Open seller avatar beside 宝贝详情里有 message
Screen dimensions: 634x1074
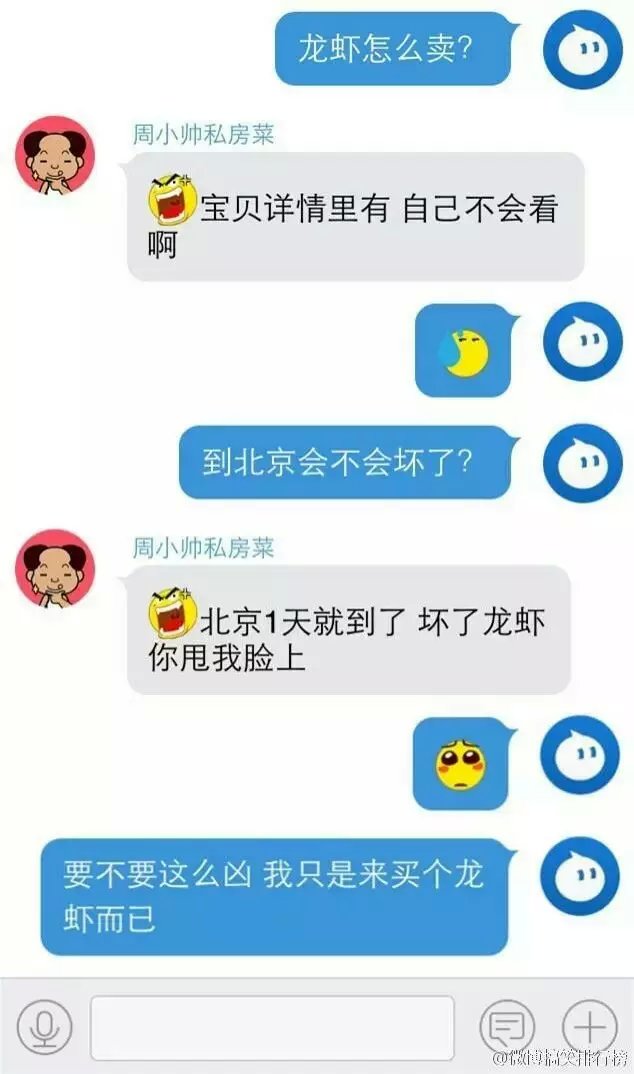(x=54, y=157)
